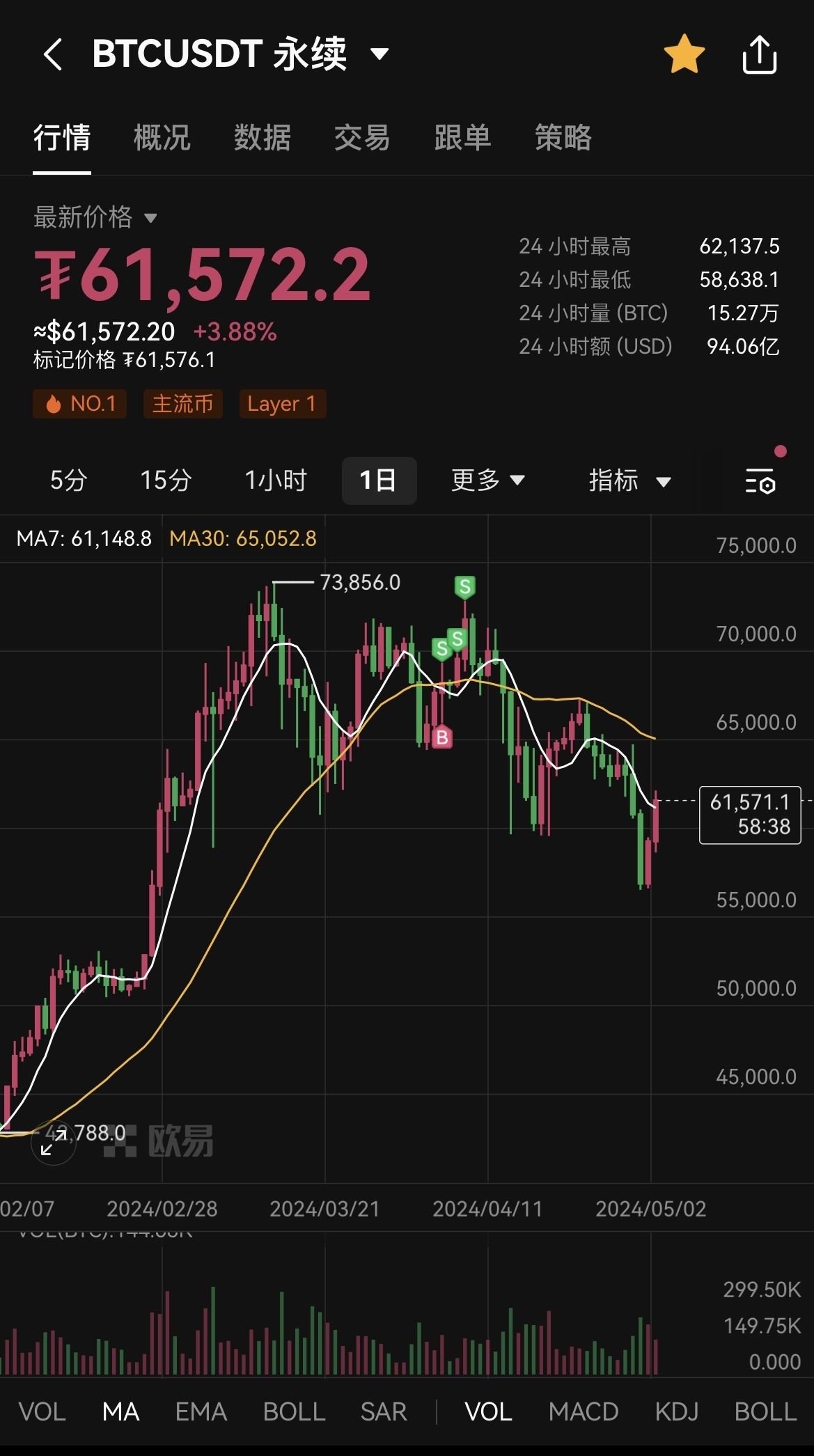The image size is (814, 1456).
Task: Select the 15分 chart interval
Action: [x=166, y=480]
